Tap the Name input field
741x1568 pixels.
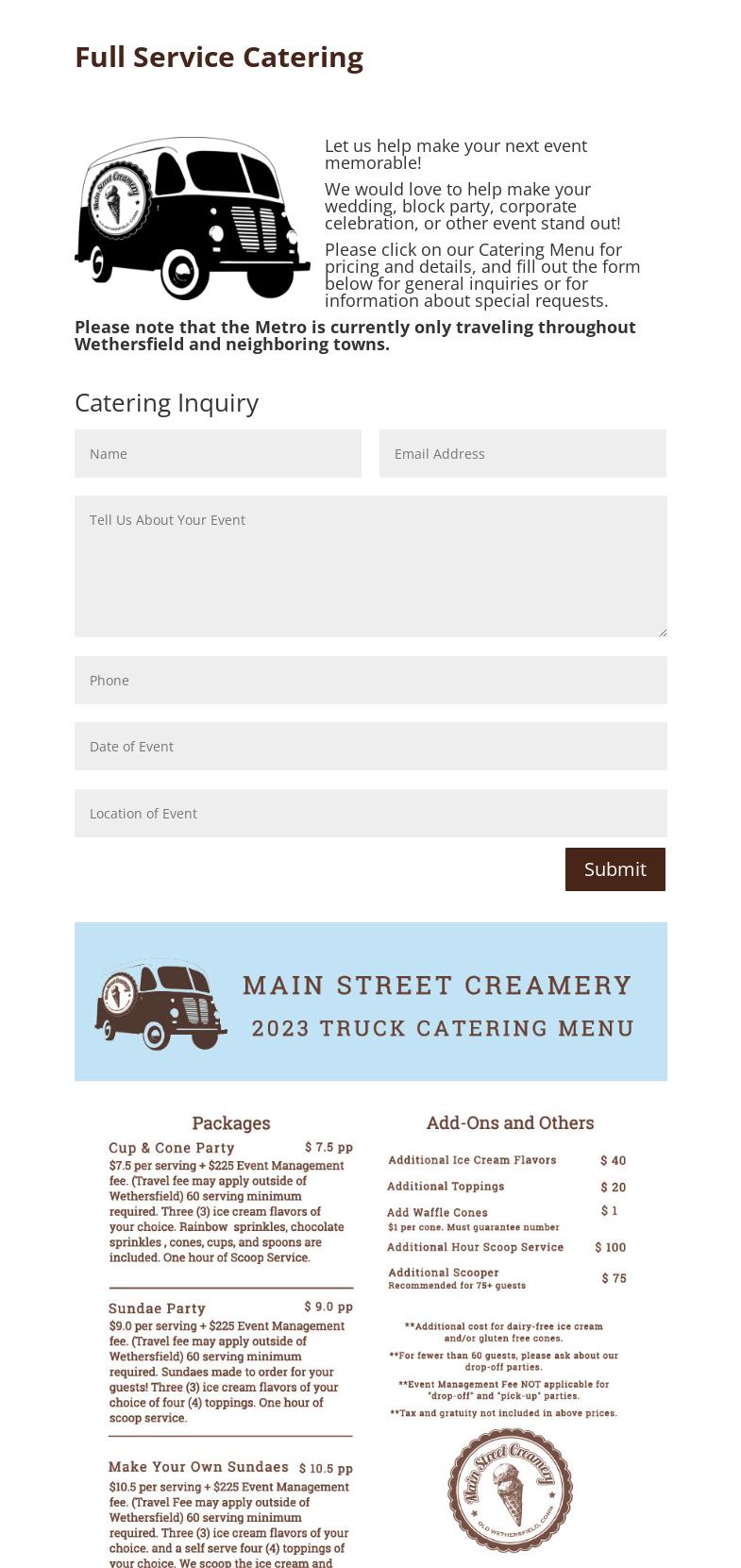coord(217,453)
